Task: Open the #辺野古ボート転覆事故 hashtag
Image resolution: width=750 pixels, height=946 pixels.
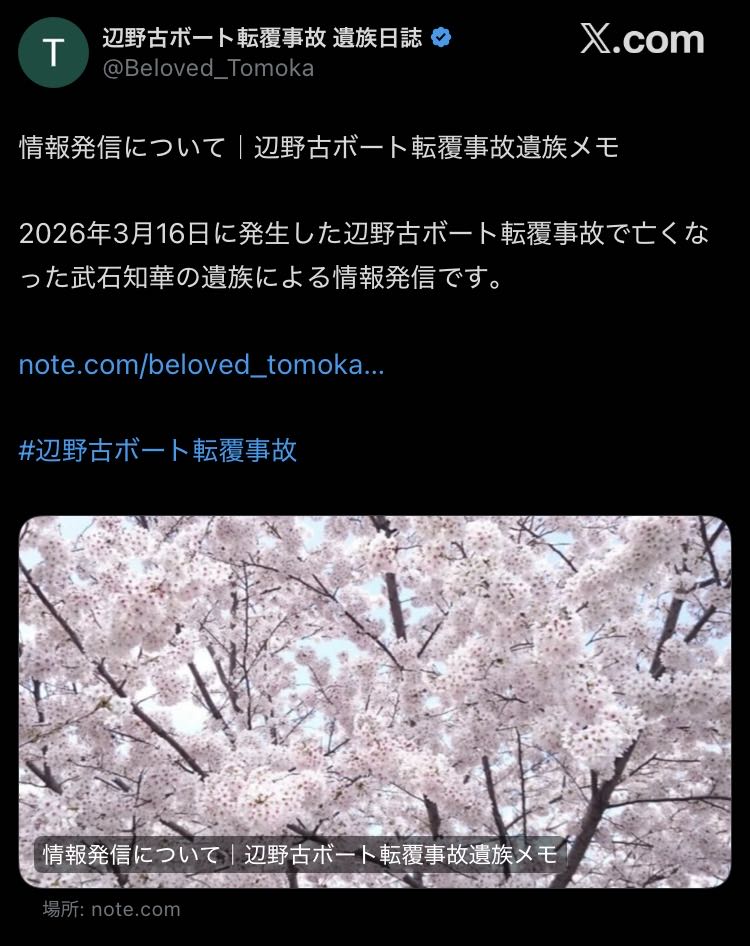Action: pyautogui.click(x=158, y=450)
